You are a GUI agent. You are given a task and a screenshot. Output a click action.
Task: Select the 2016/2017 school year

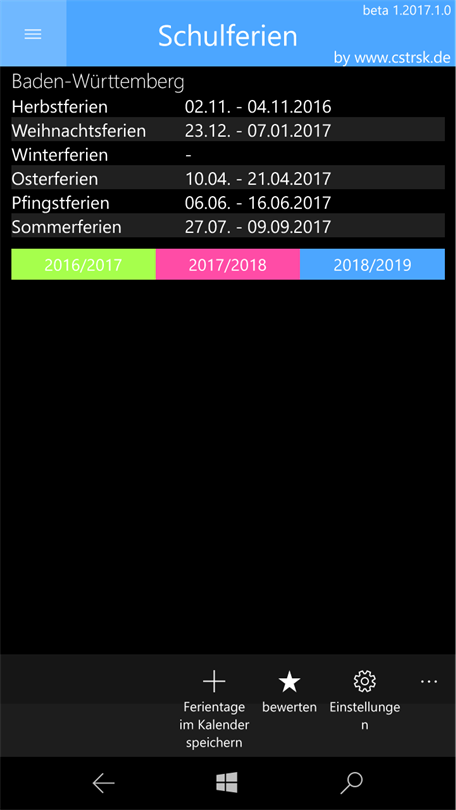coord(84,264)
